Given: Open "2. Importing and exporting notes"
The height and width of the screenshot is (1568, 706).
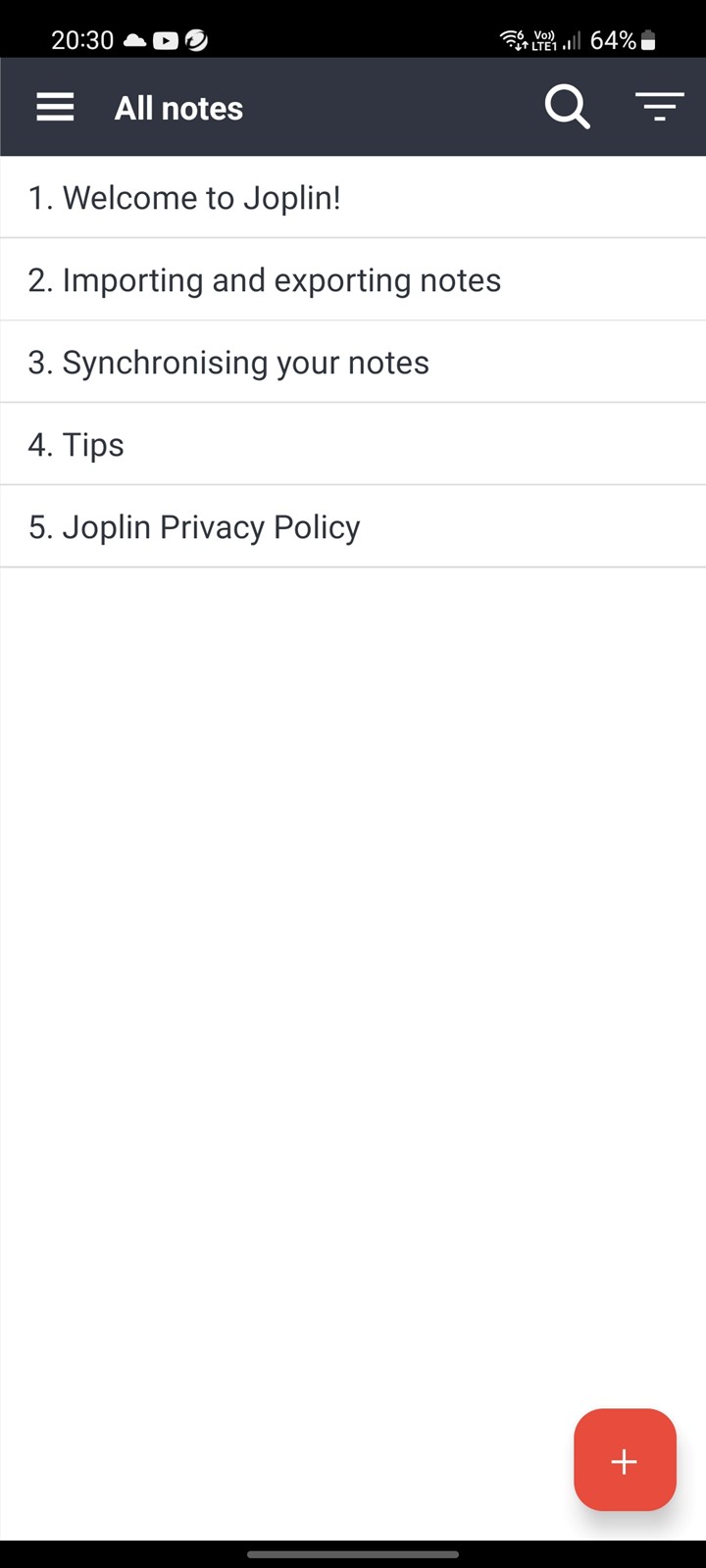Looking at the screenshot, I should (353, 280).
